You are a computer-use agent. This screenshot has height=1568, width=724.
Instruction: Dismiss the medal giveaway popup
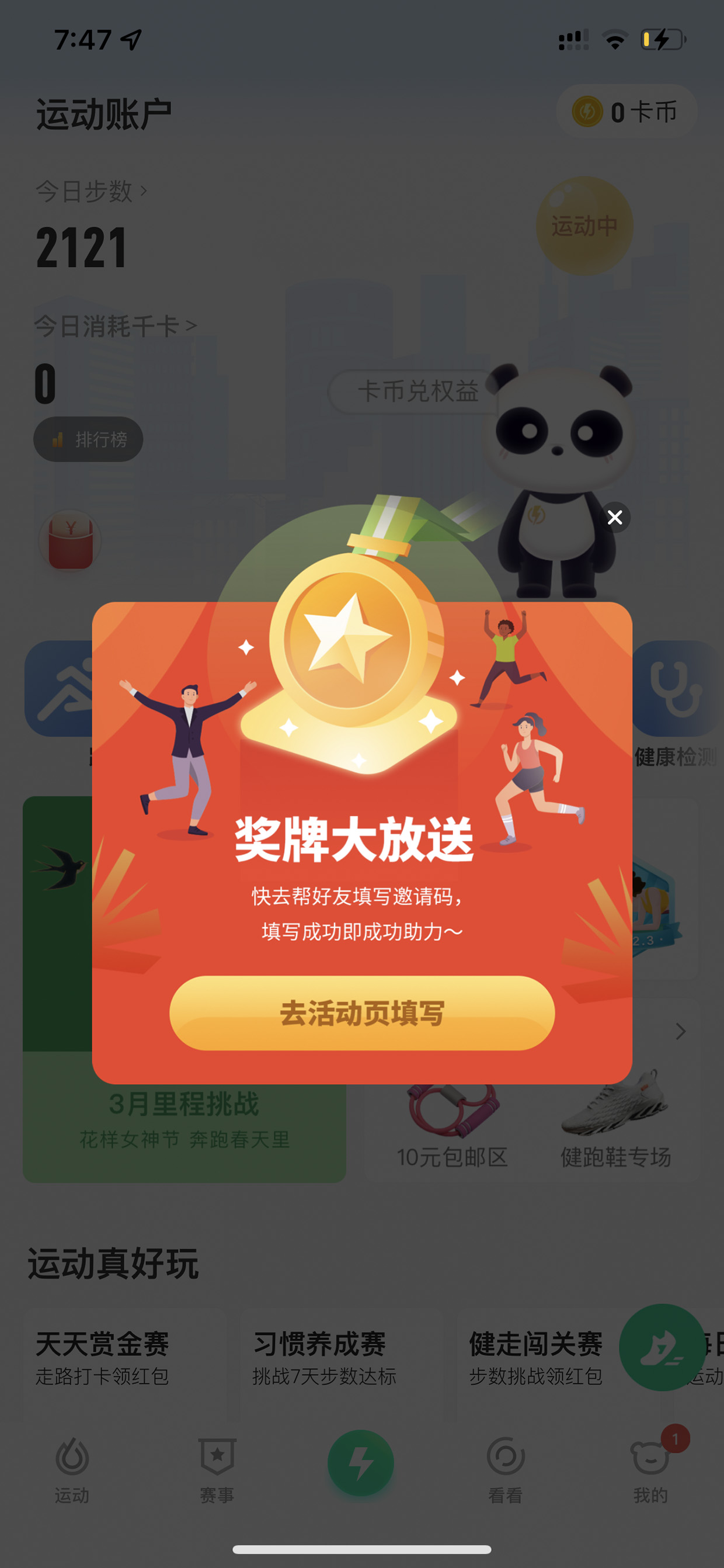[x=614, y=518]
